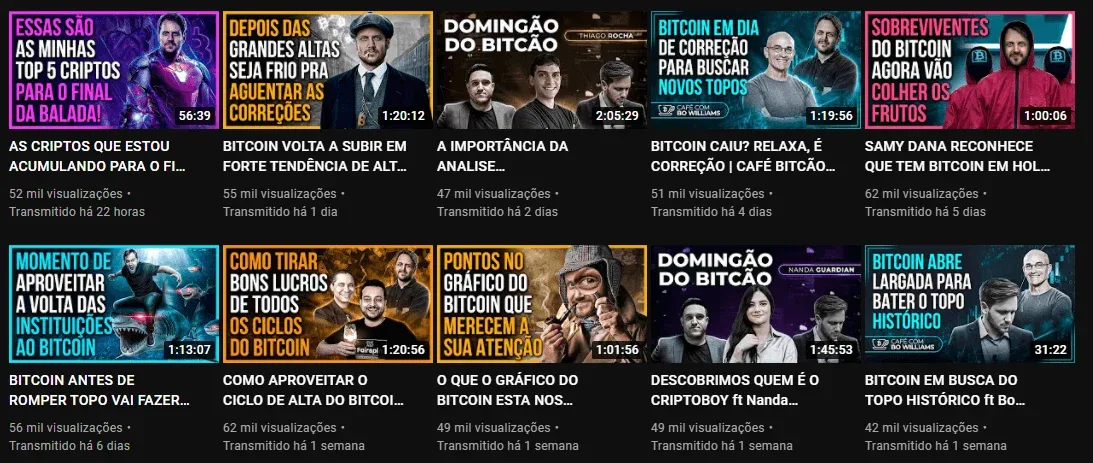This screenshot has width=1093, height=463.
Task: Play 'BITCOIN EM BUSCA DO TOPO HISTÓRICO' video
Action: (969, 303)
